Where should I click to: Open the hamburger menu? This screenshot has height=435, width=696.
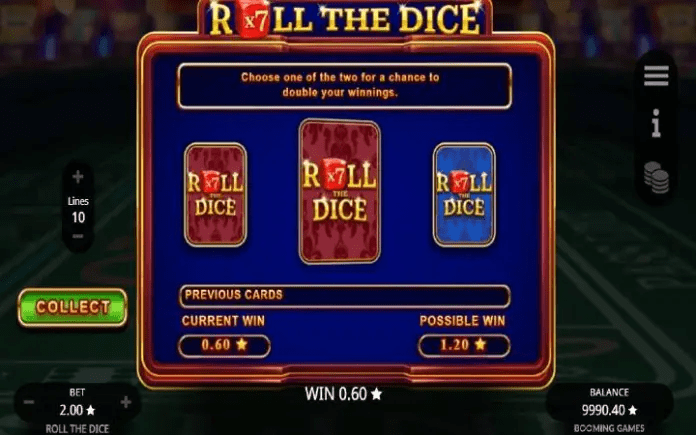(656, 76)
